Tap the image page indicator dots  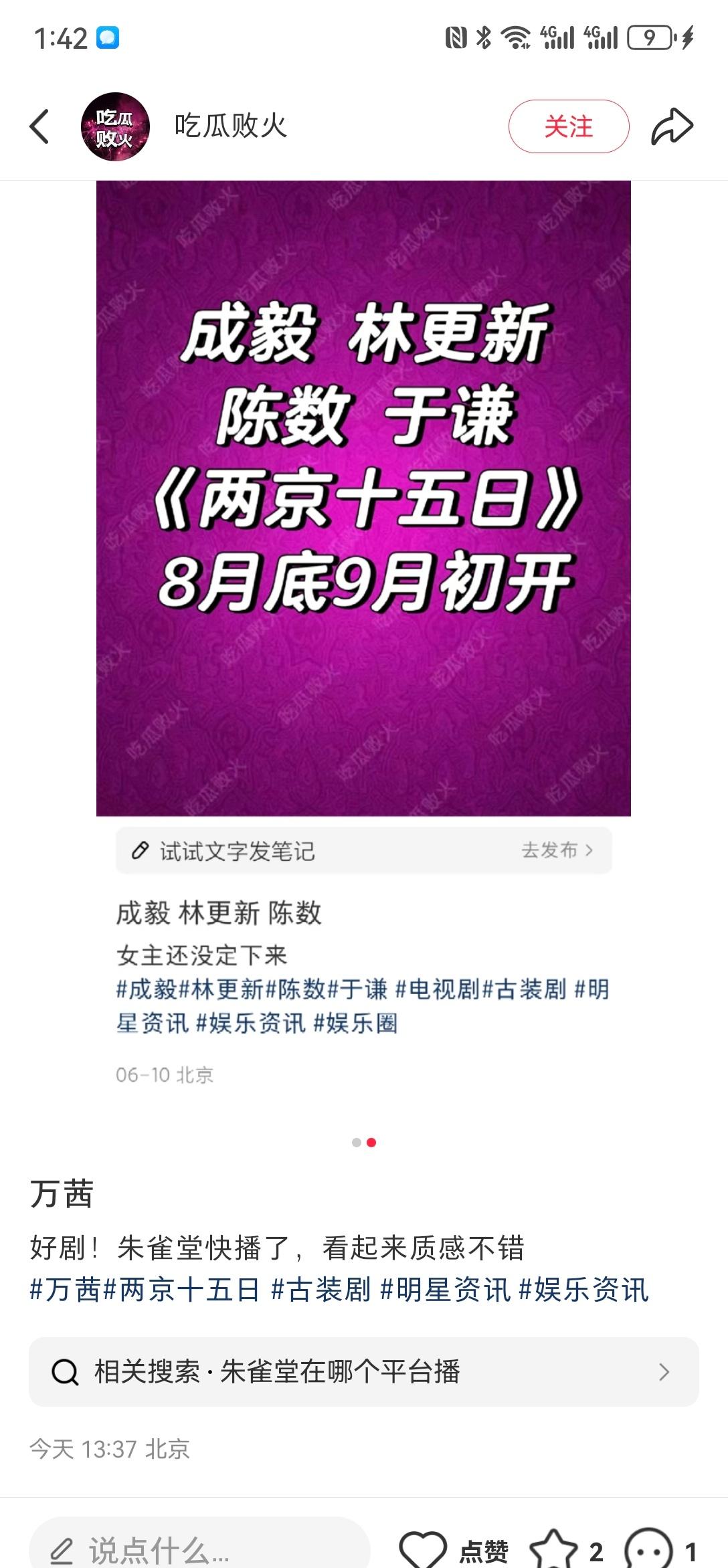tap(364, 1143)
